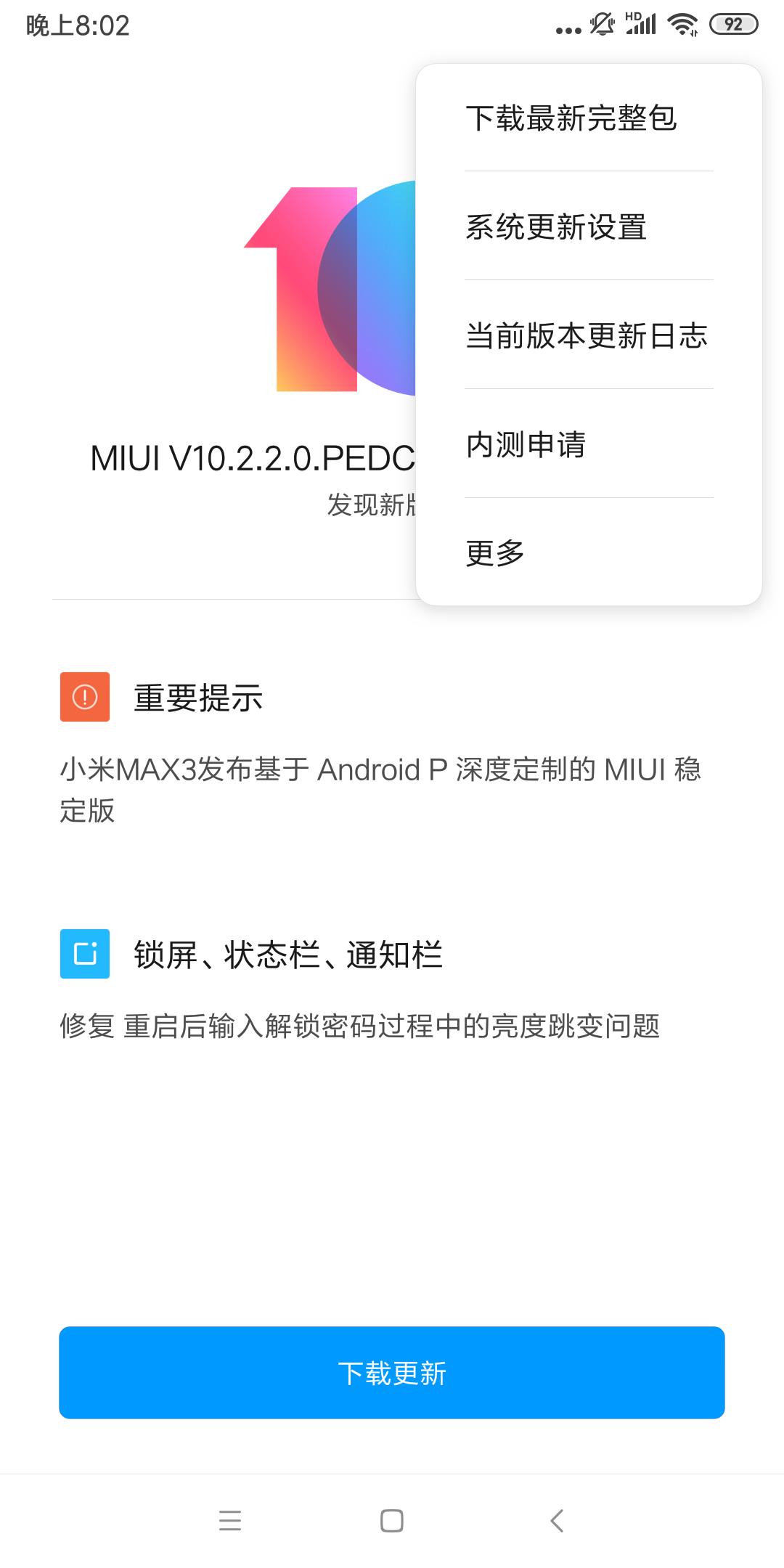Select 当前版本更新日志 menu entry
The width and height of the screenshot is (784, 1568).
tap(588, 336)
